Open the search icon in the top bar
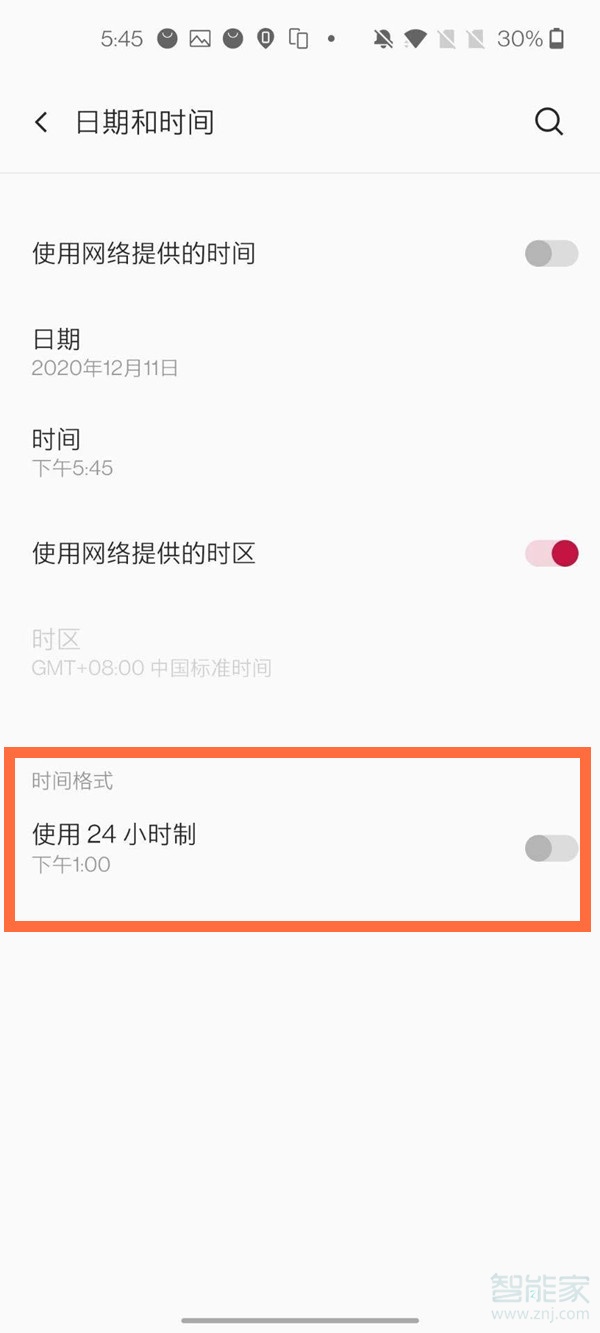The image size is (600, 1333). [x=549, y=122]
